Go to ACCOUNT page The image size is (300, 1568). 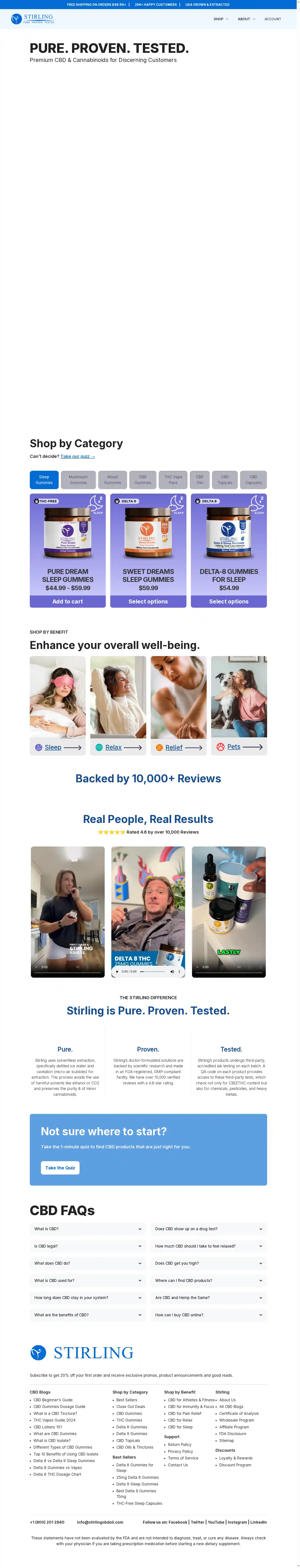(x=273, y=19)
